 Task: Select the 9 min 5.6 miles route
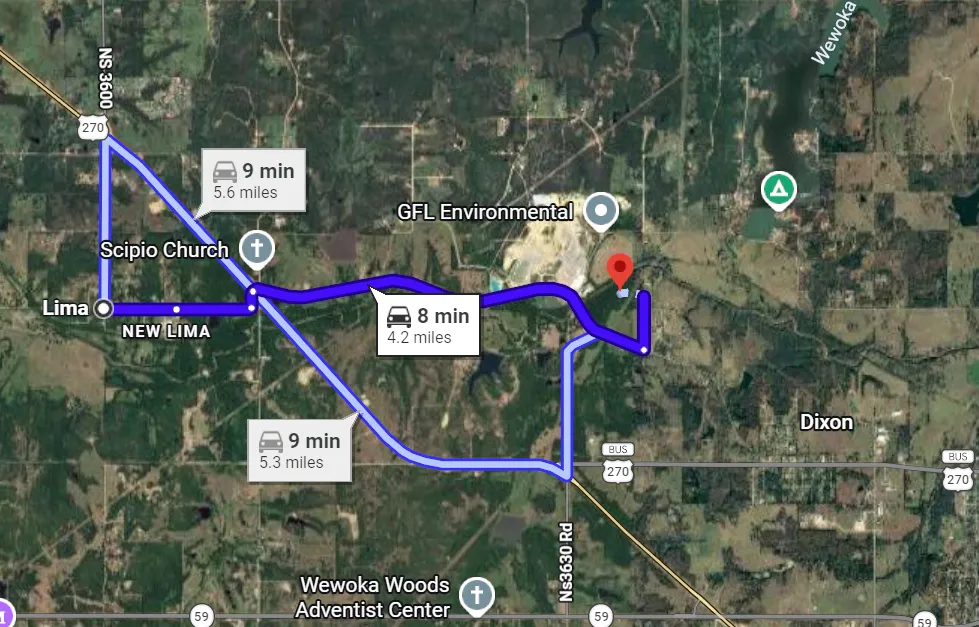[x=253, y=179]
